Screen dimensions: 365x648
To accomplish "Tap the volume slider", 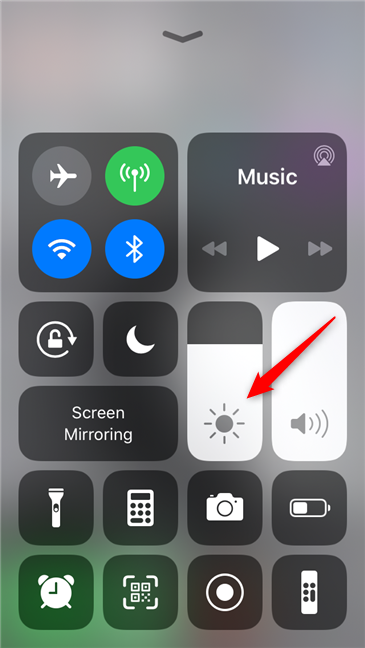I will click(x=309, y=381).
